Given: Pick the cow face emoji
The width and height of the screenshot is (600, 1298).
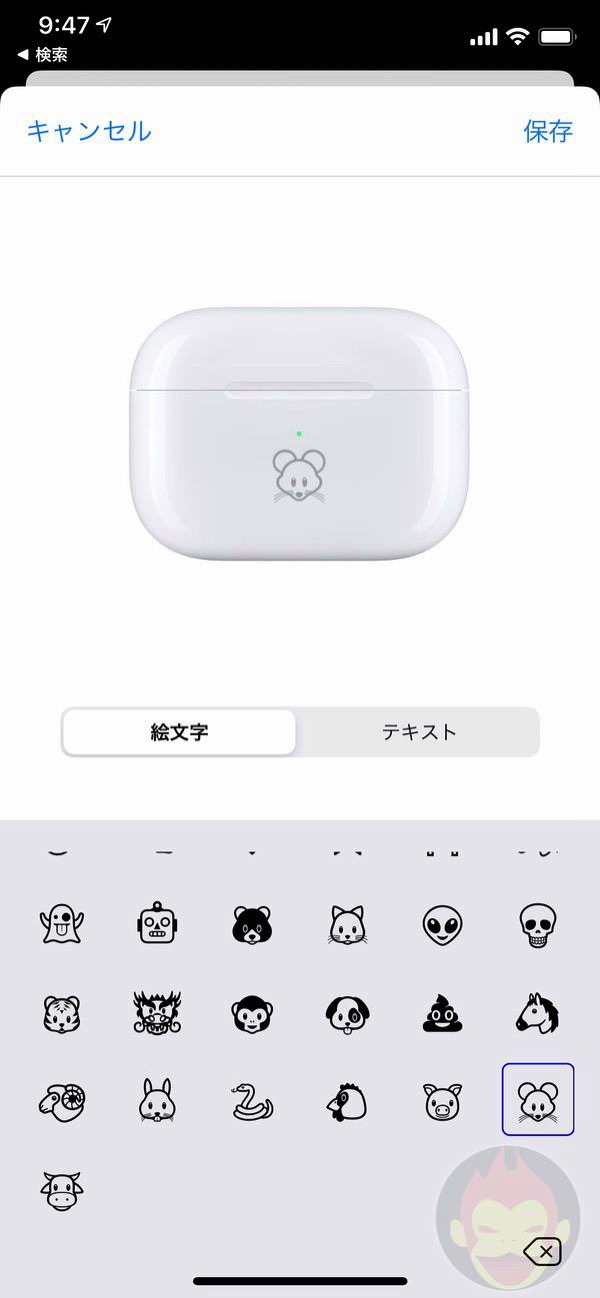Looking at the screenshot, I should 61,1190.
